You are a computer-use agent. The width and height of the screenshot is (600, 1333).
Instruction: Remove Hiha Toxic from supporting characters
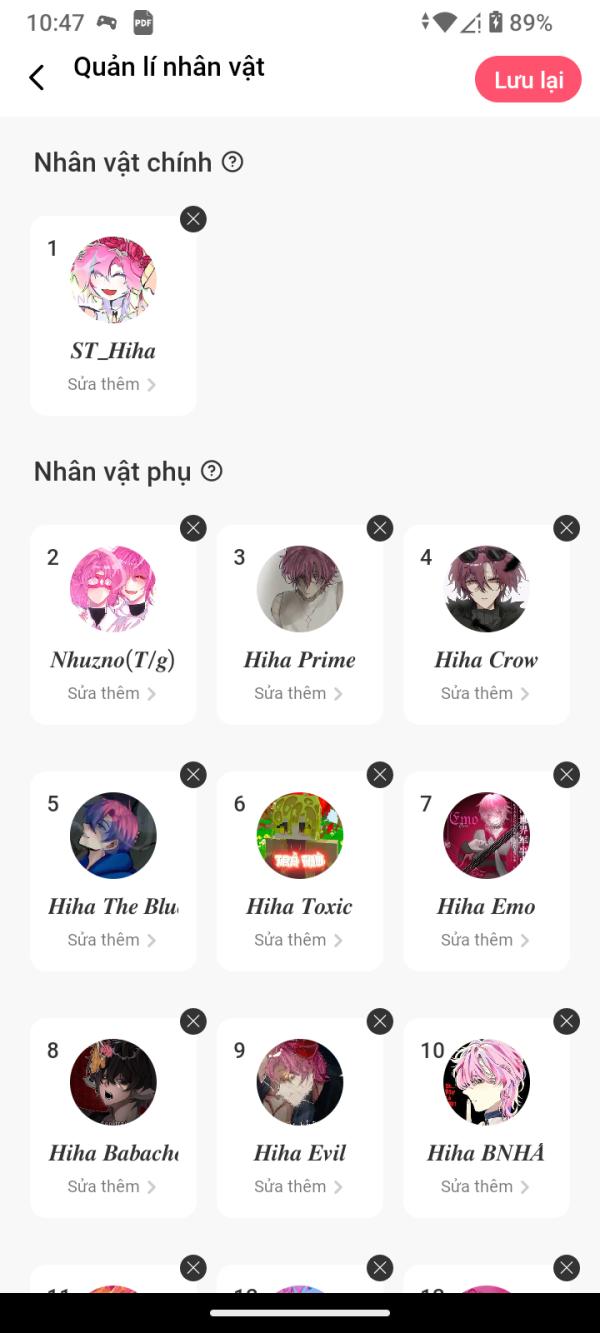[380, 774]
